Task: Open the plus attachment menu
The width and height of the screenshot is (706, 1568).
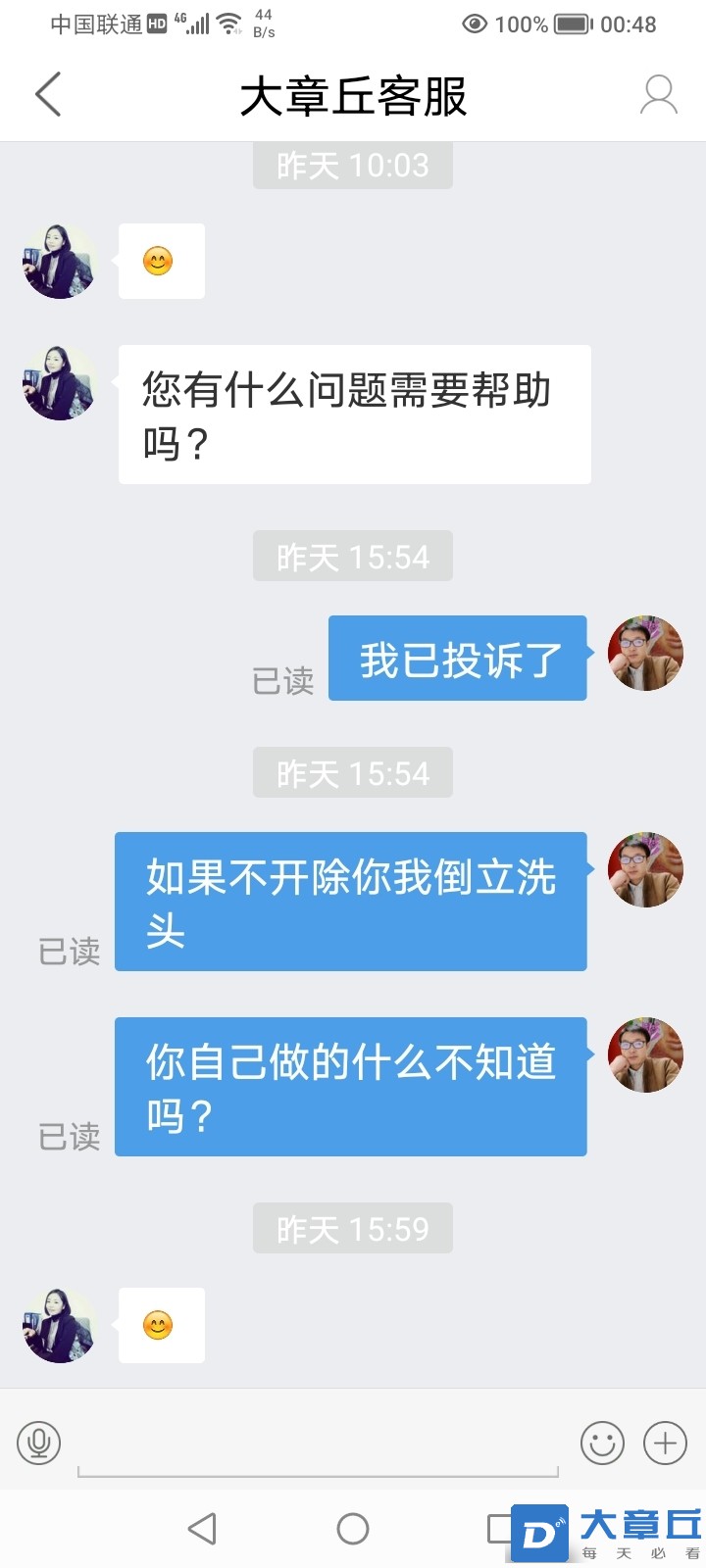Action: (x=665, y=1443)
